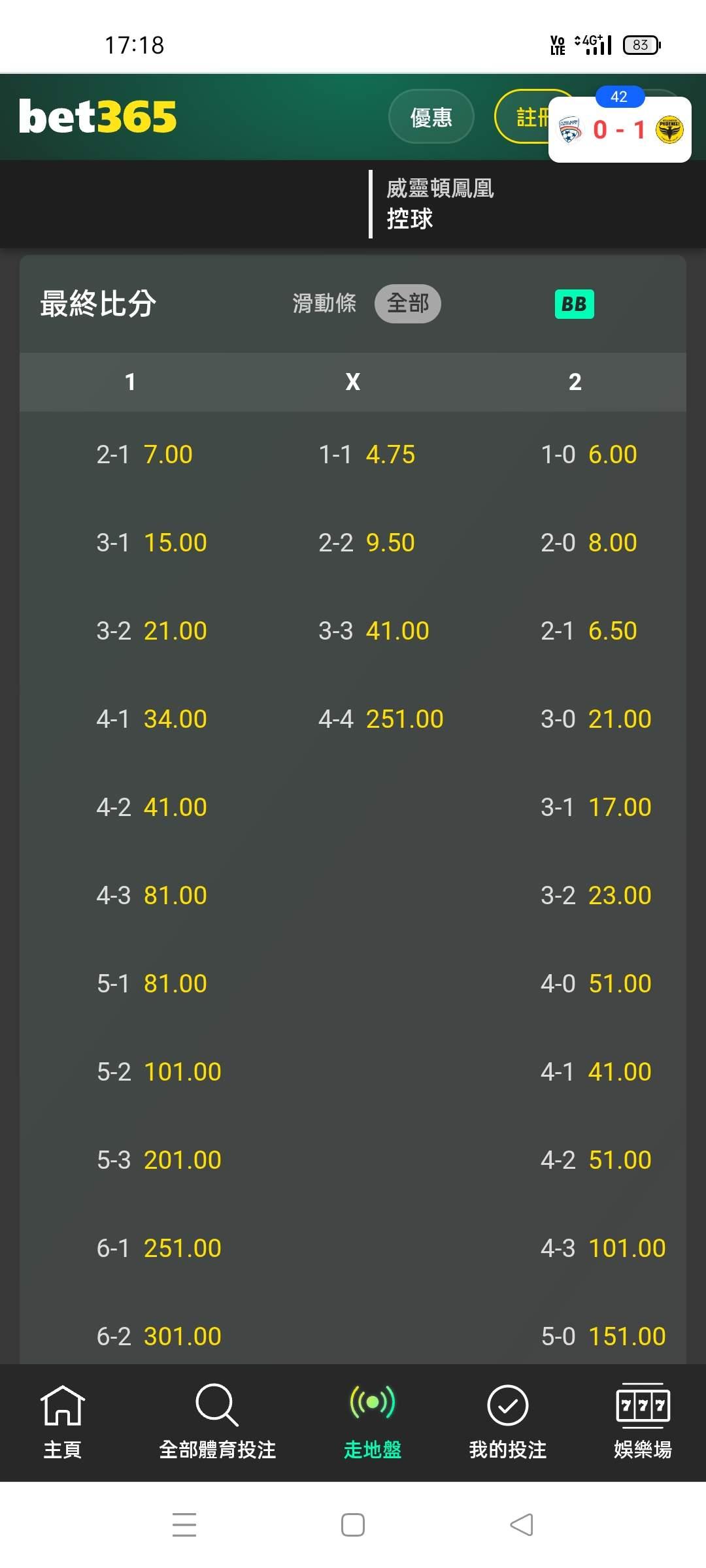Image resolution: width=706 pixels, height=1568 pixels.
Task: Pick the 1-1 draw at 4.75
Action: pyautogui.click(x=366, y=454)
